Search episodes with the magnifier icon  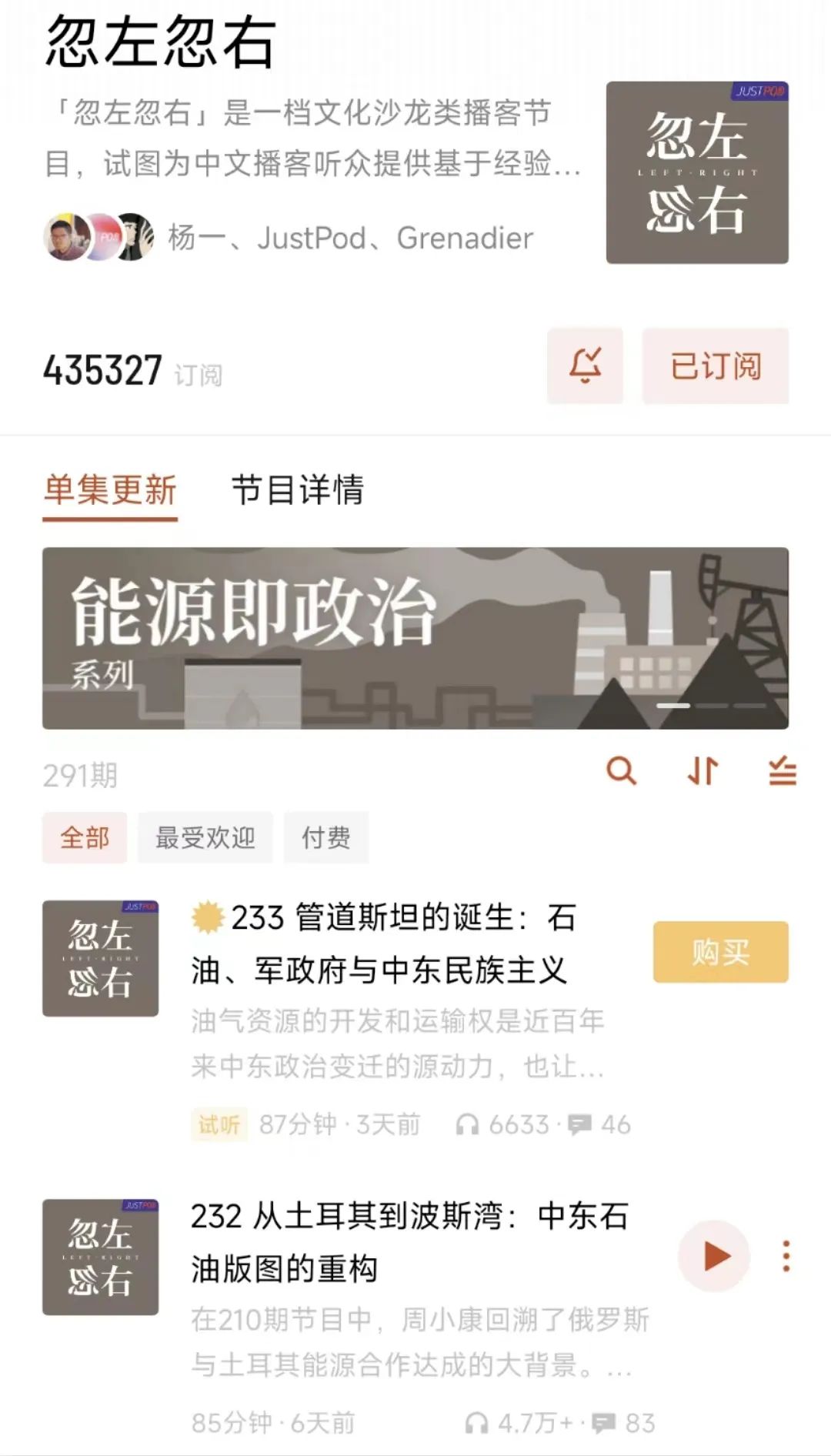pyautogui.click(x=621, y=770)
